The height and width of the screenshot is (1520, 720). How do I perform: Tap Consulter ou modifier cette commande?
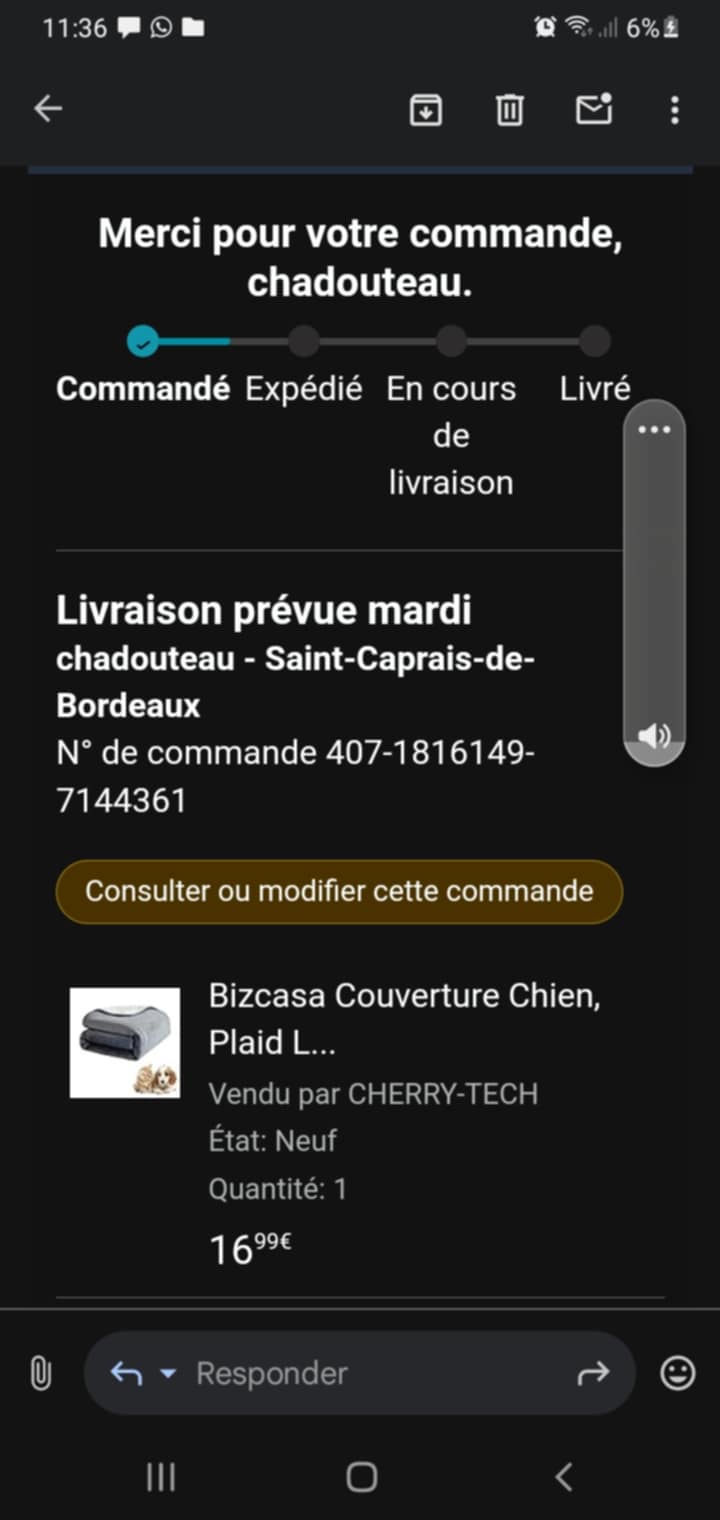point(339,891)
